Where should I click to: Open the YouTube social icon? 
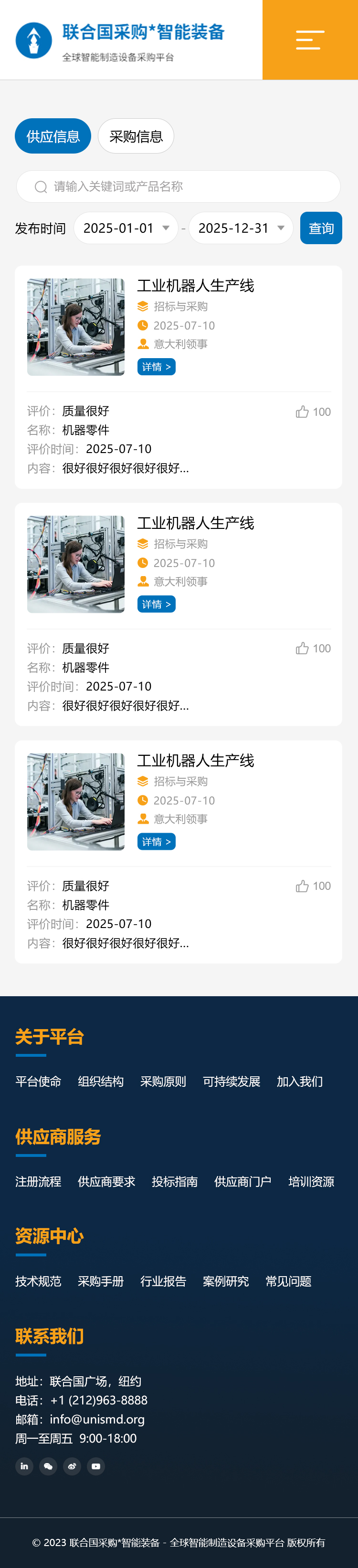(95, 1466)
